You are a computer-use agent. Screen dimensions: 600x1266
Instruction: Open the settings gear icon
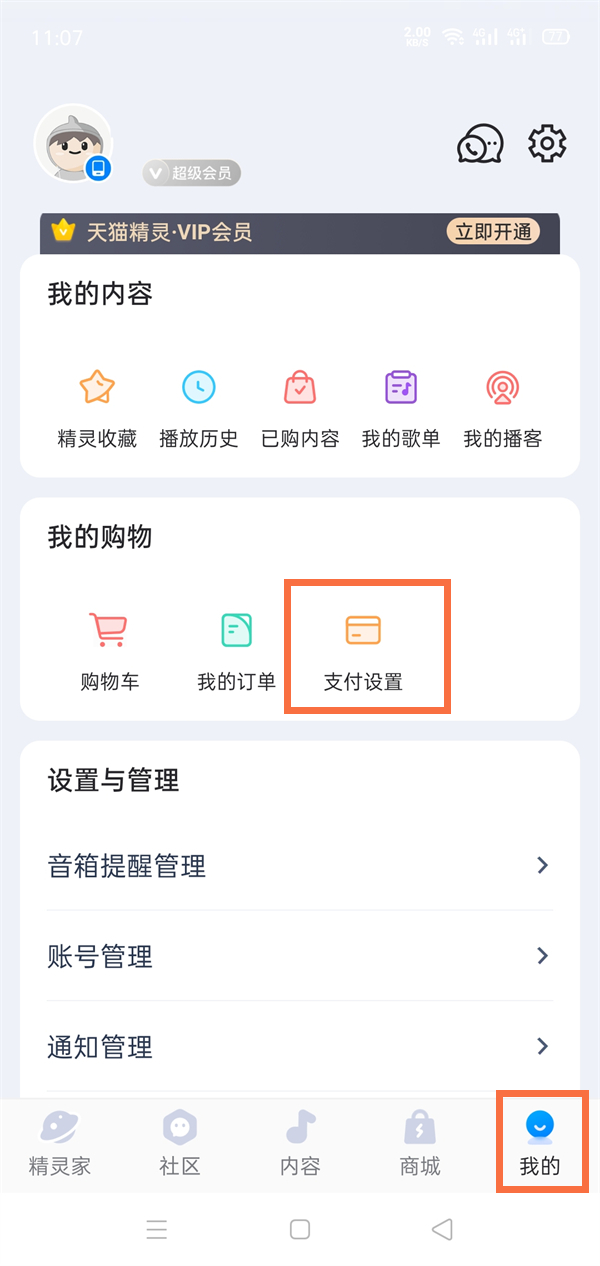[x=547, y=144]
